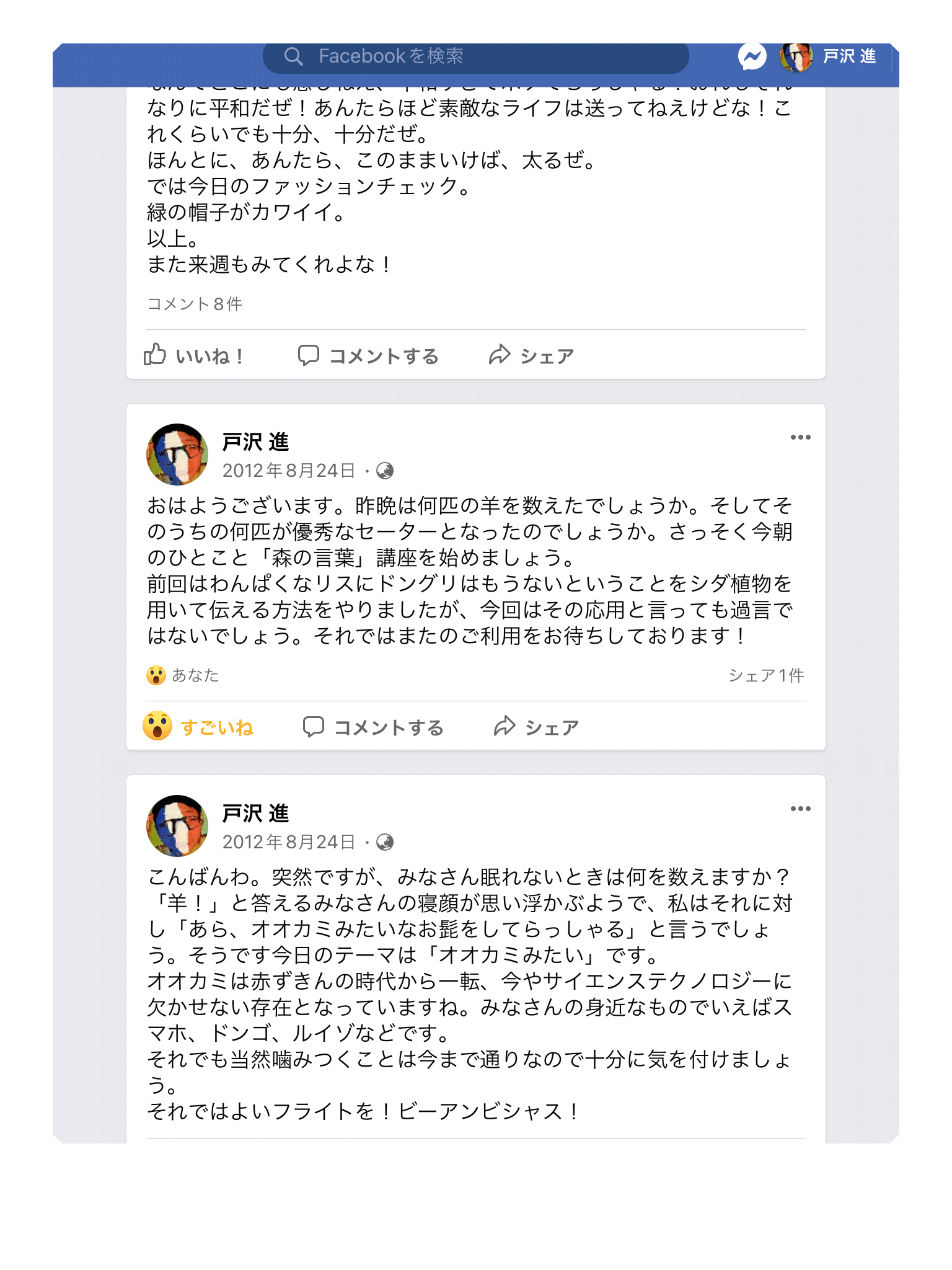The image size is (952, 1270).
Task: Open 2012年8月24日 timestamp on 森の言葉 post
Action: tap(289, 471)
